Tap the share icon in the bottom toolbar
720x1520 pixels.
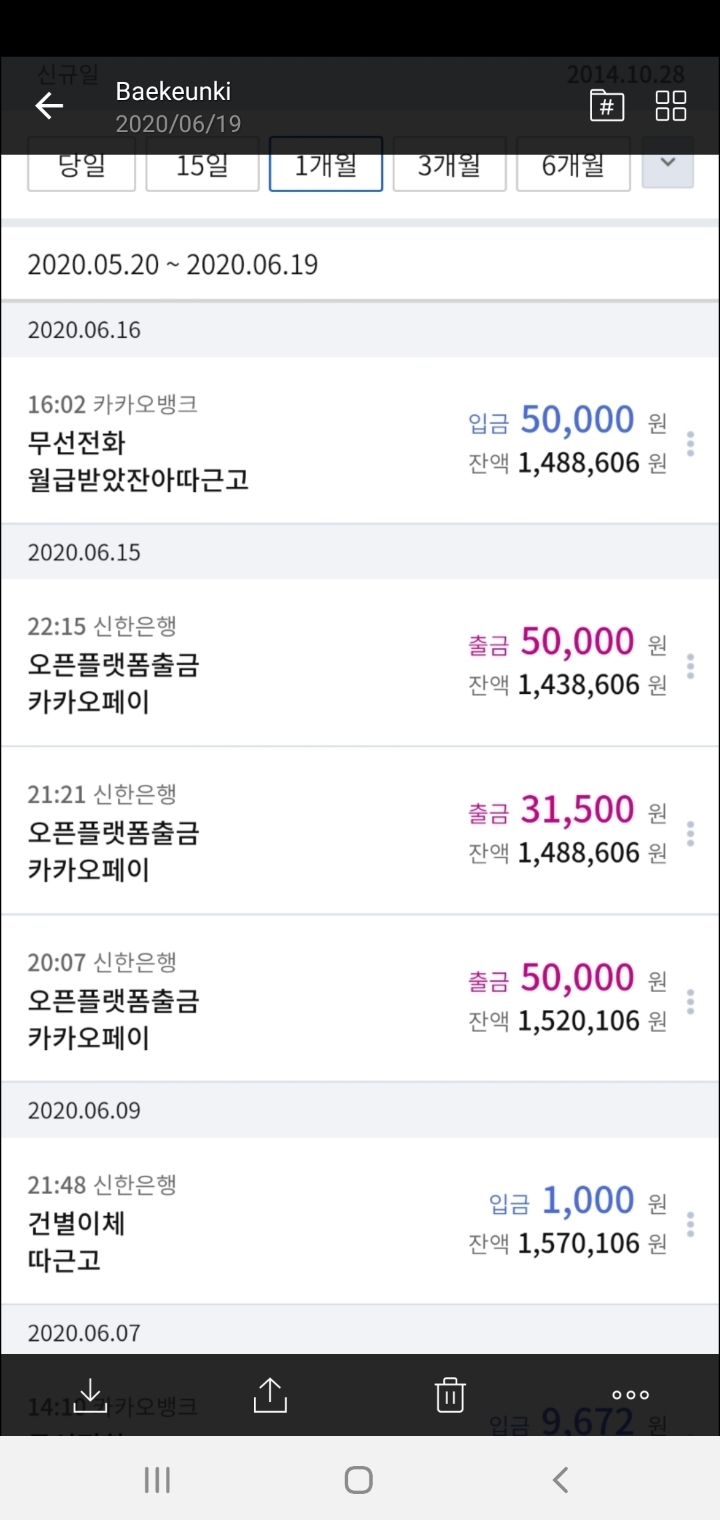269,1394
